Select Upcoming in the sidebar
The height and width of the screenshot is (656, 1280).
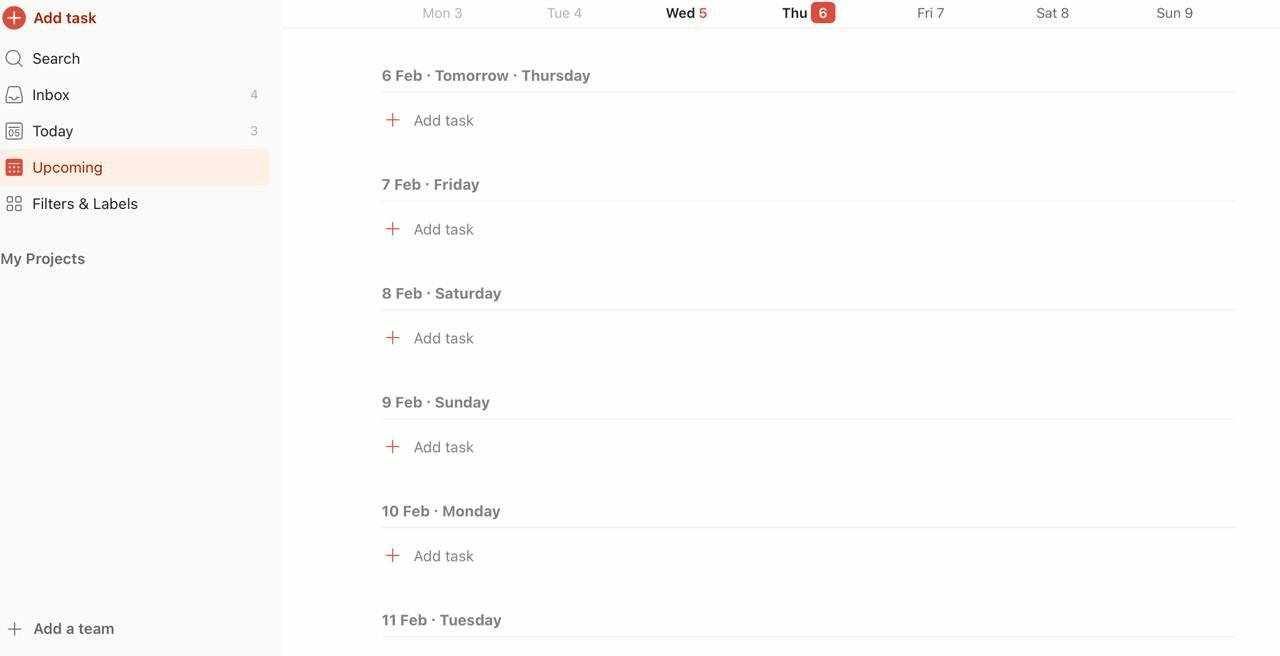pos(67,167)
